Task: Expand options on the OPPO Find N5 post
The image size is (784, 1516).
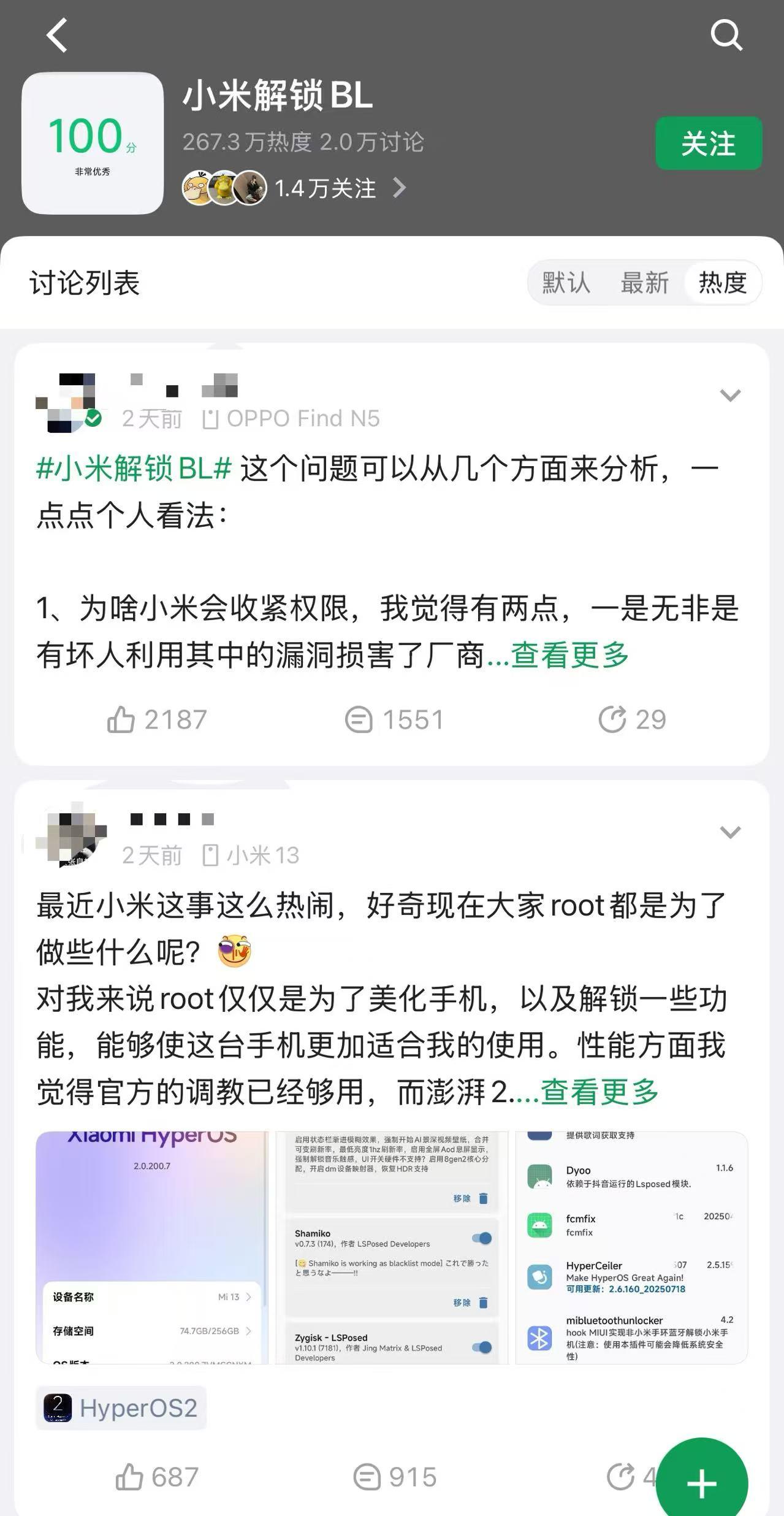Action: [x=729, y=396]
